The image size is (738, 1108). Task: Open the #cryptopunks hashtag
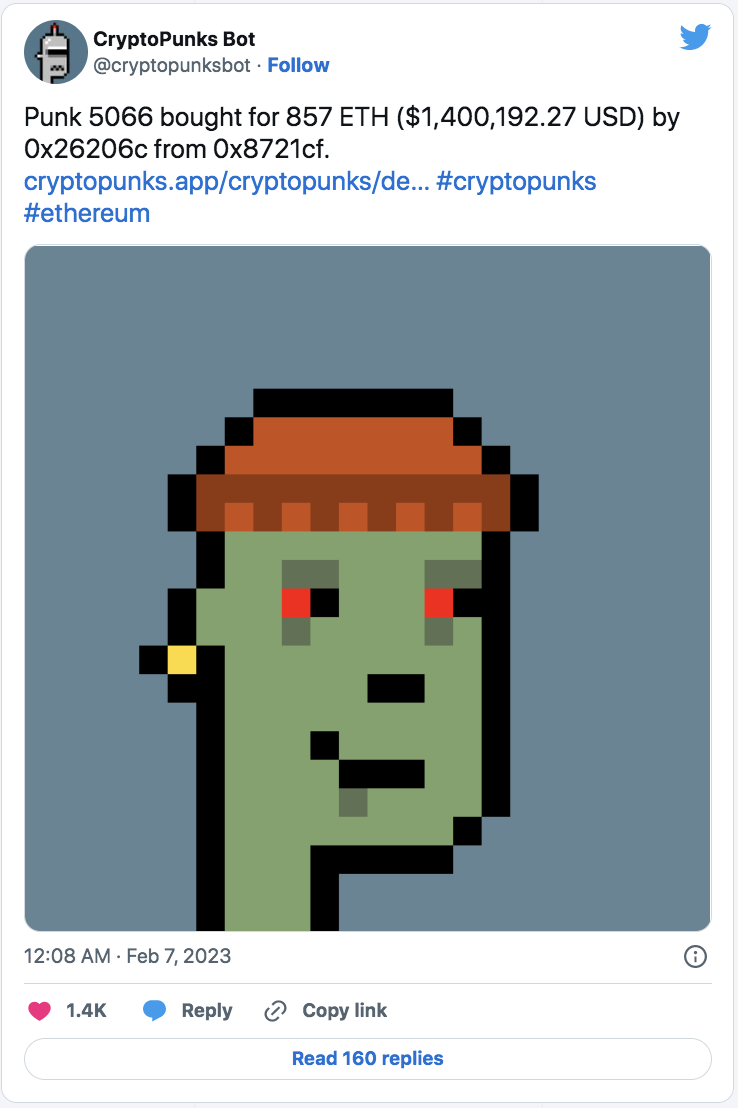(516, 181)
